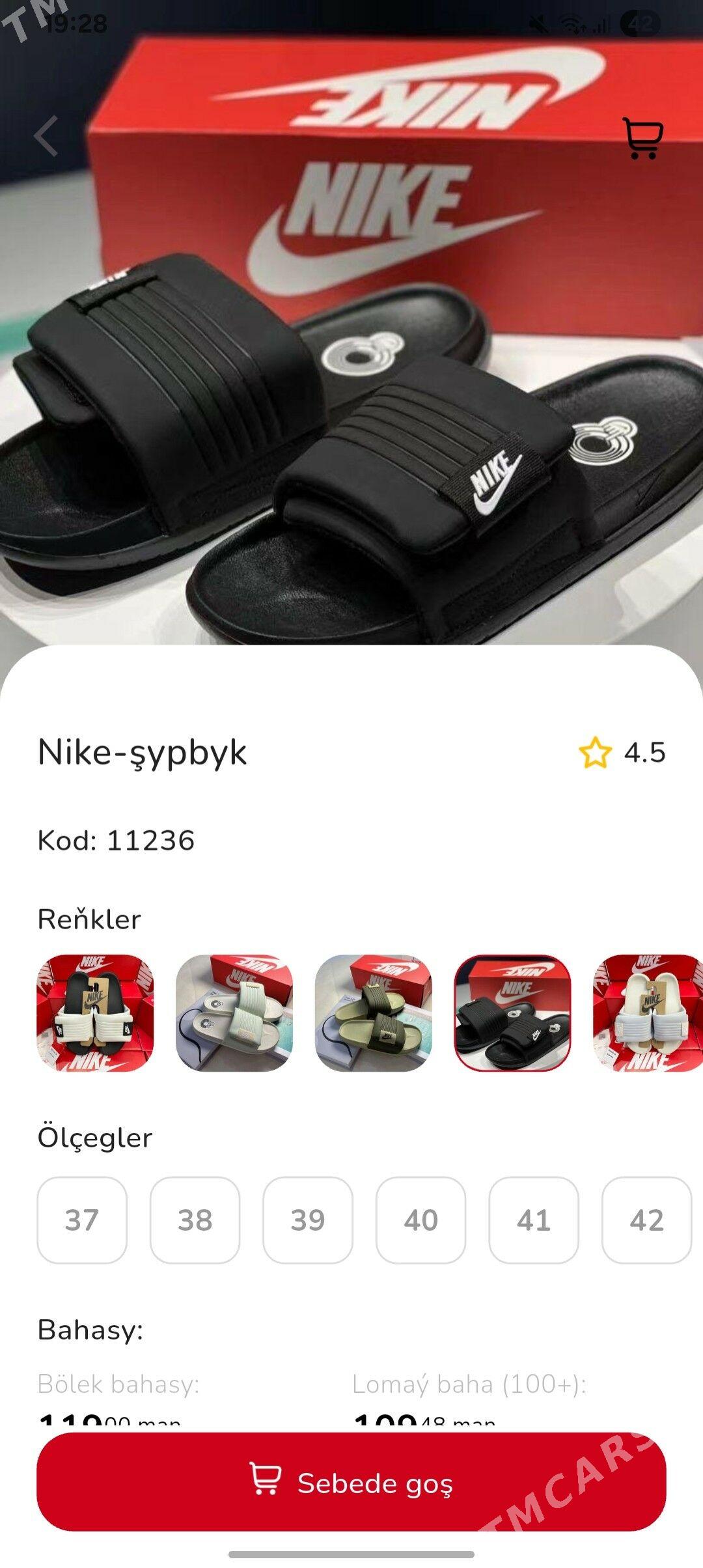Choose the cream white slides color

(648, 1013)
